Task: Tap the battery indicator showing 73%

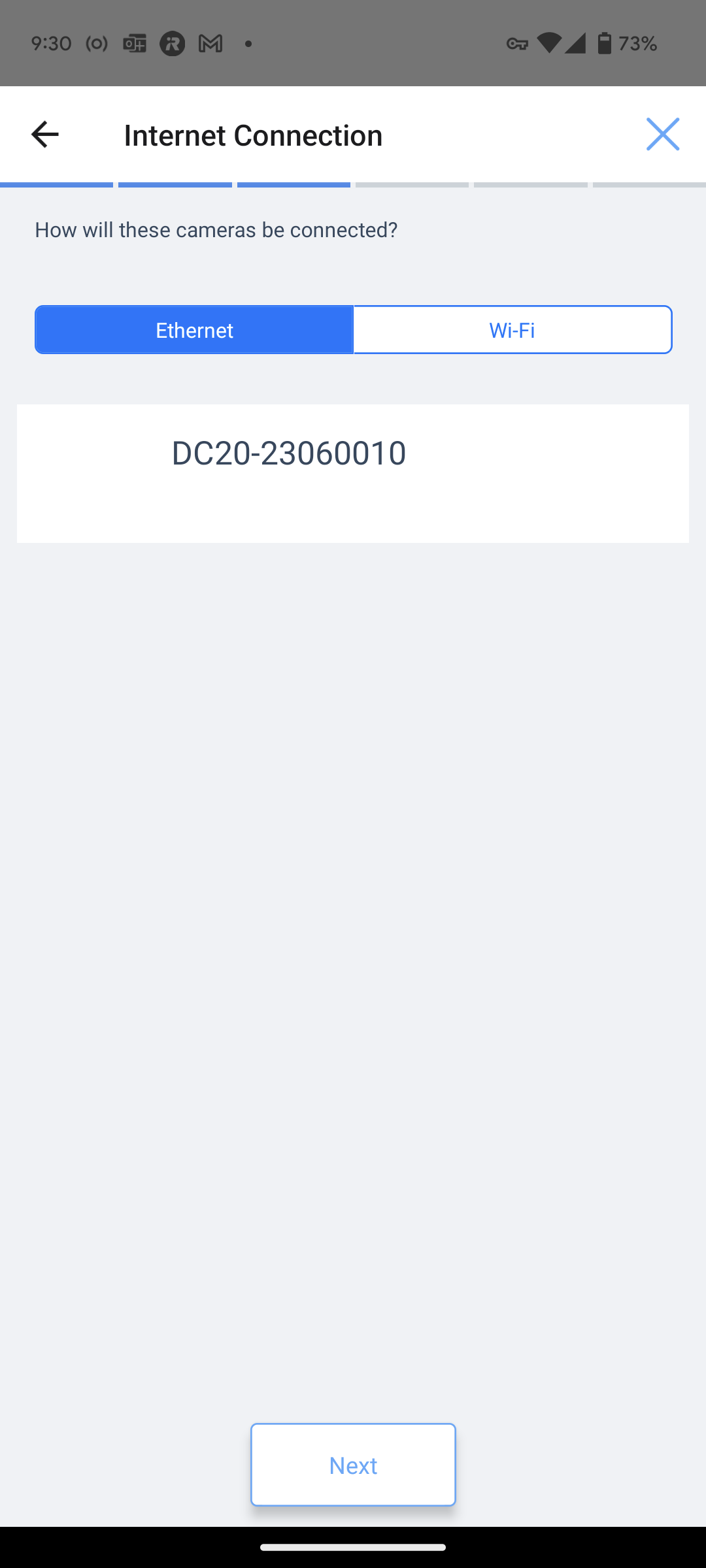Action: [x=623, y=43]
